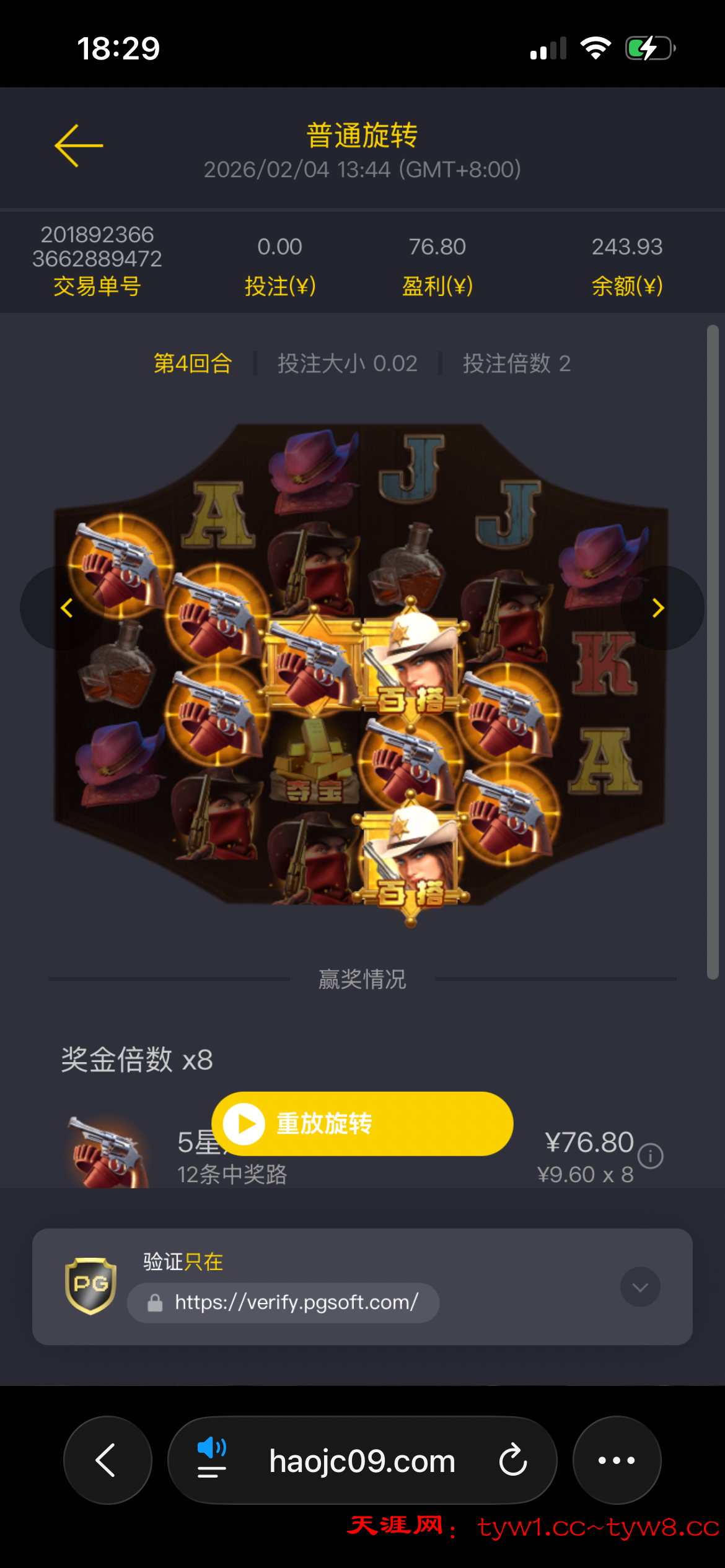Viewport: 725px width, 1568px height.
Task: Open the page audio and reader icon
Action: click(212, 1458)
